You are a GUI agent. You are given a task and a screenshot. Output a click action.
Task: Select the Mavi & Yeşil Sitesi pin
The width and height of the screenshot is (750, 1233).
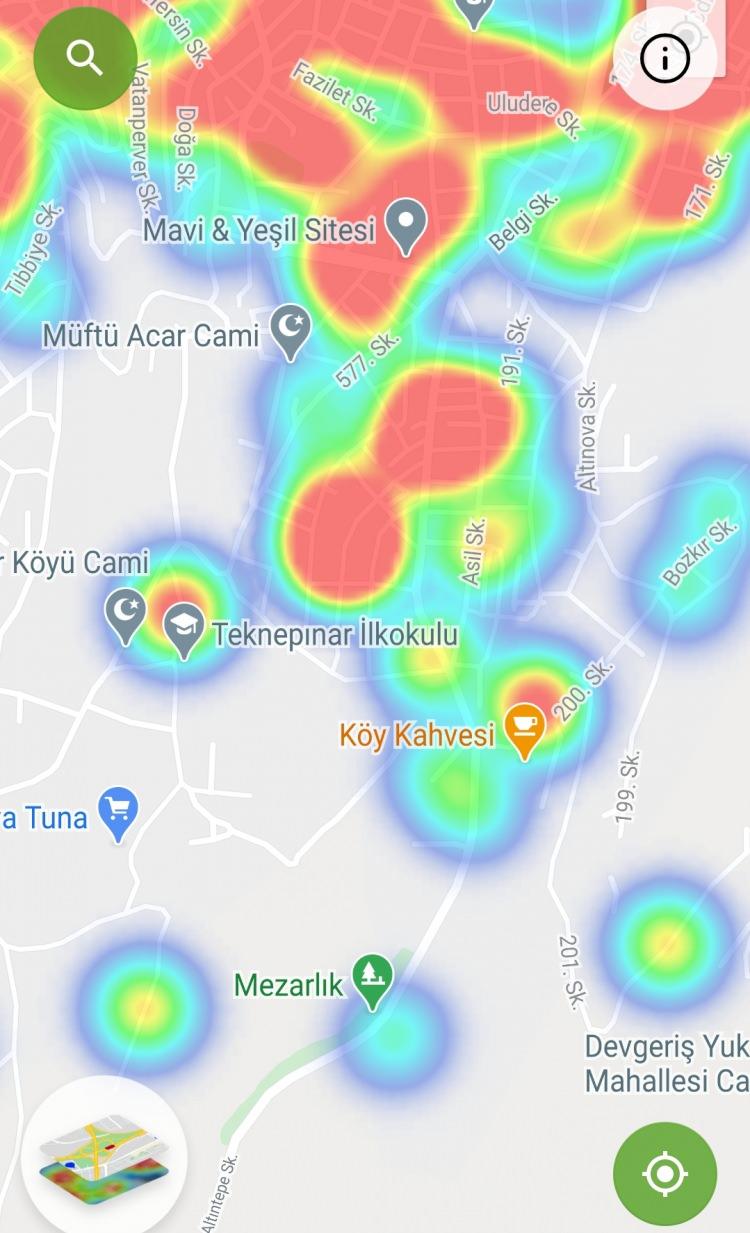coord(406,226)
